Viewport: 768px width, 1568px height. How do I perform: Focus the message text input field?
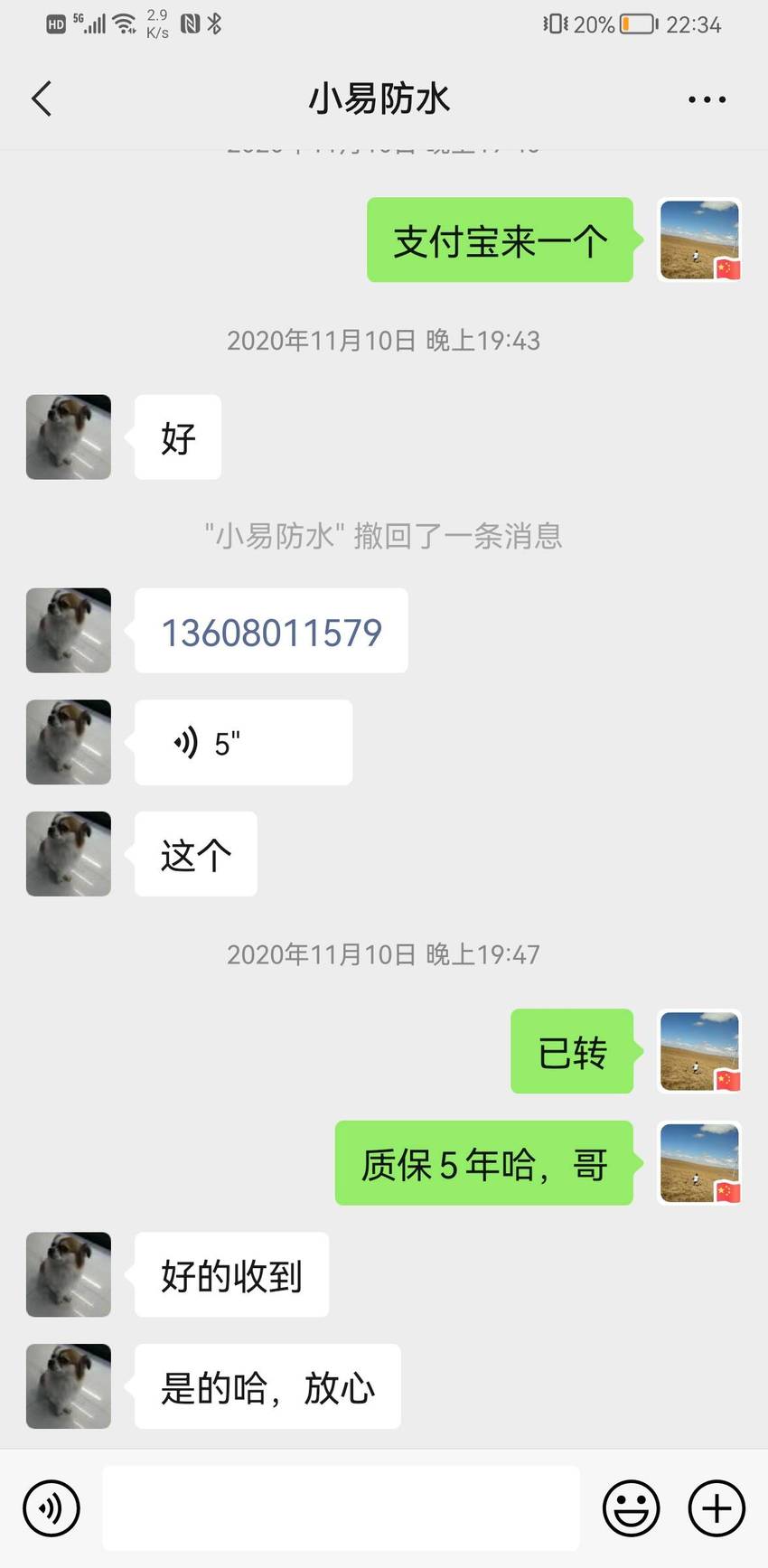pos(341,1508)
